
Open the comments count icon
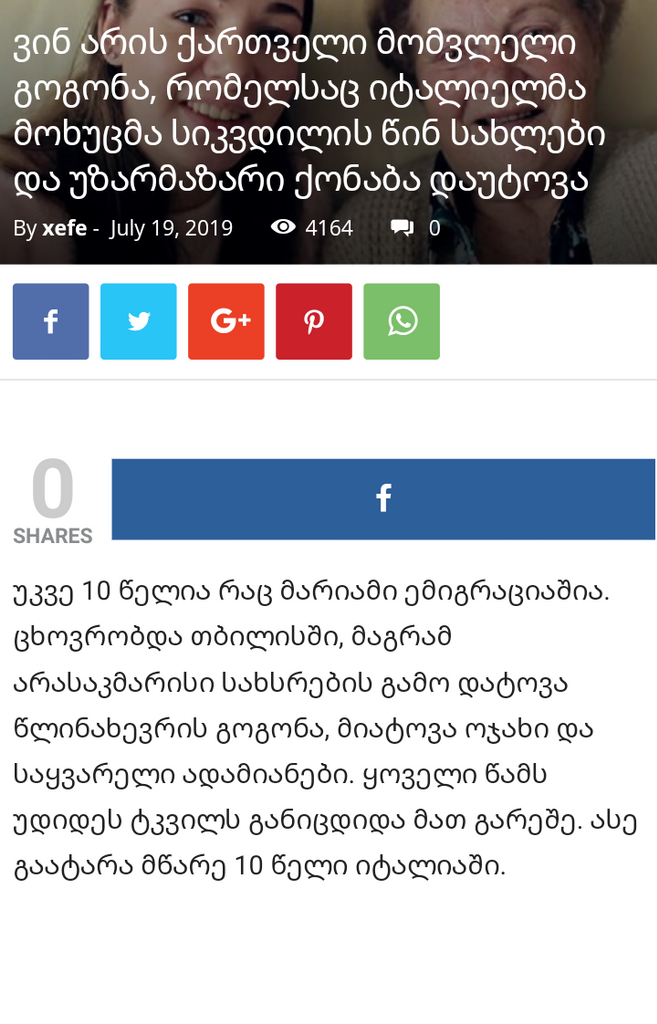tap(403, 228)
